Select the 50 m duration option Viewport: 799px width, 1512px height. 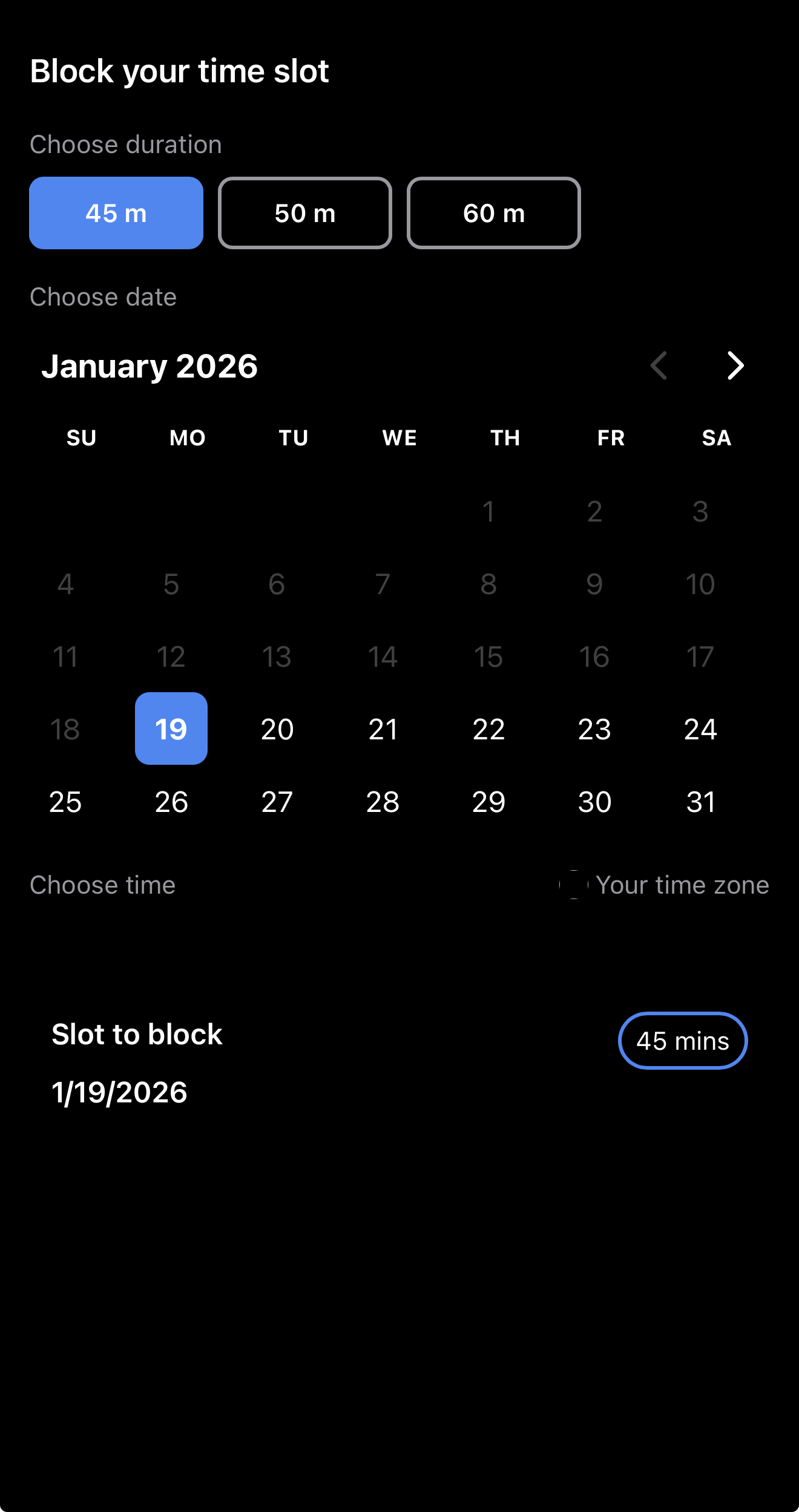tap(305, 213)
